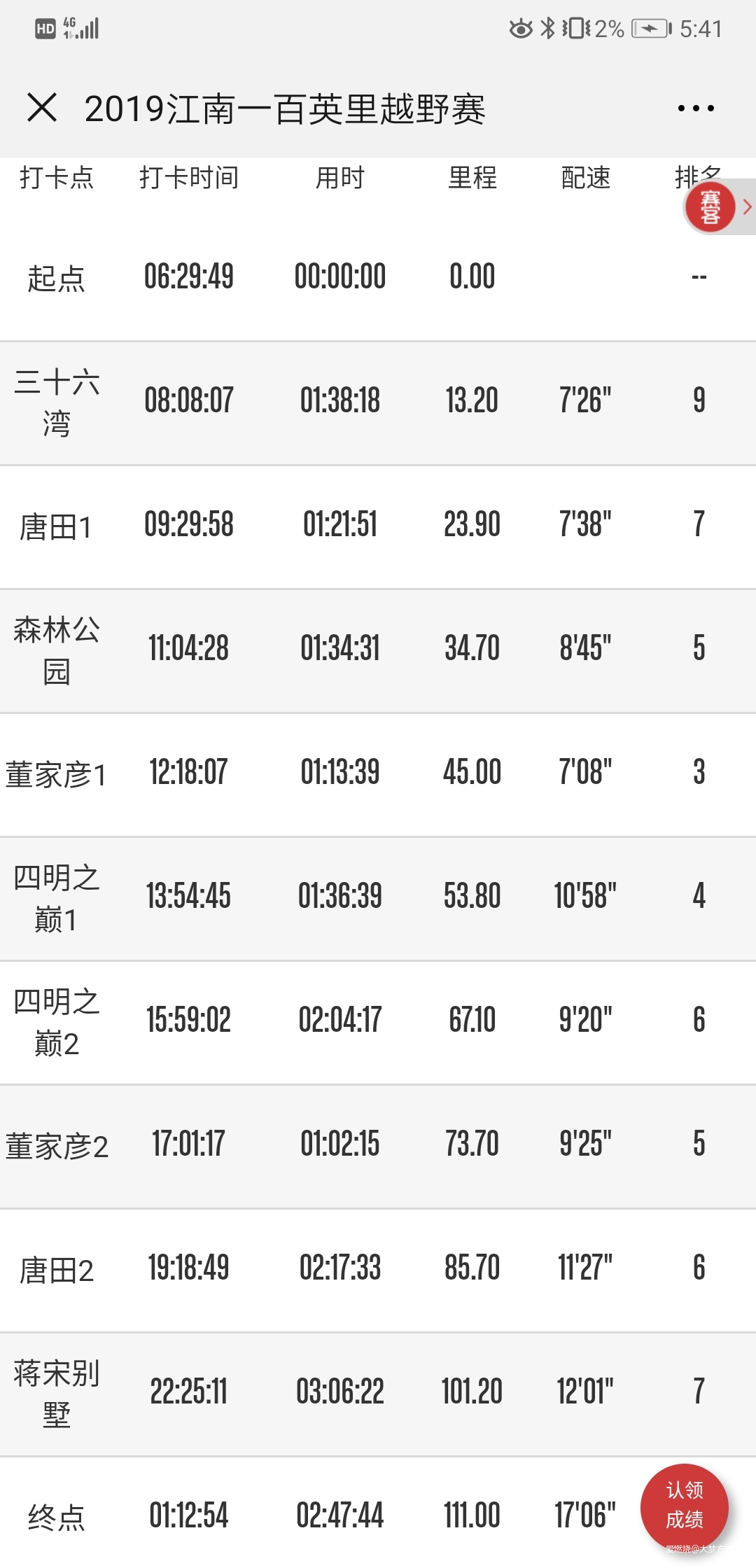
Task: Select the 董家彦2 checkpoint row
Action: (378, 1144)
